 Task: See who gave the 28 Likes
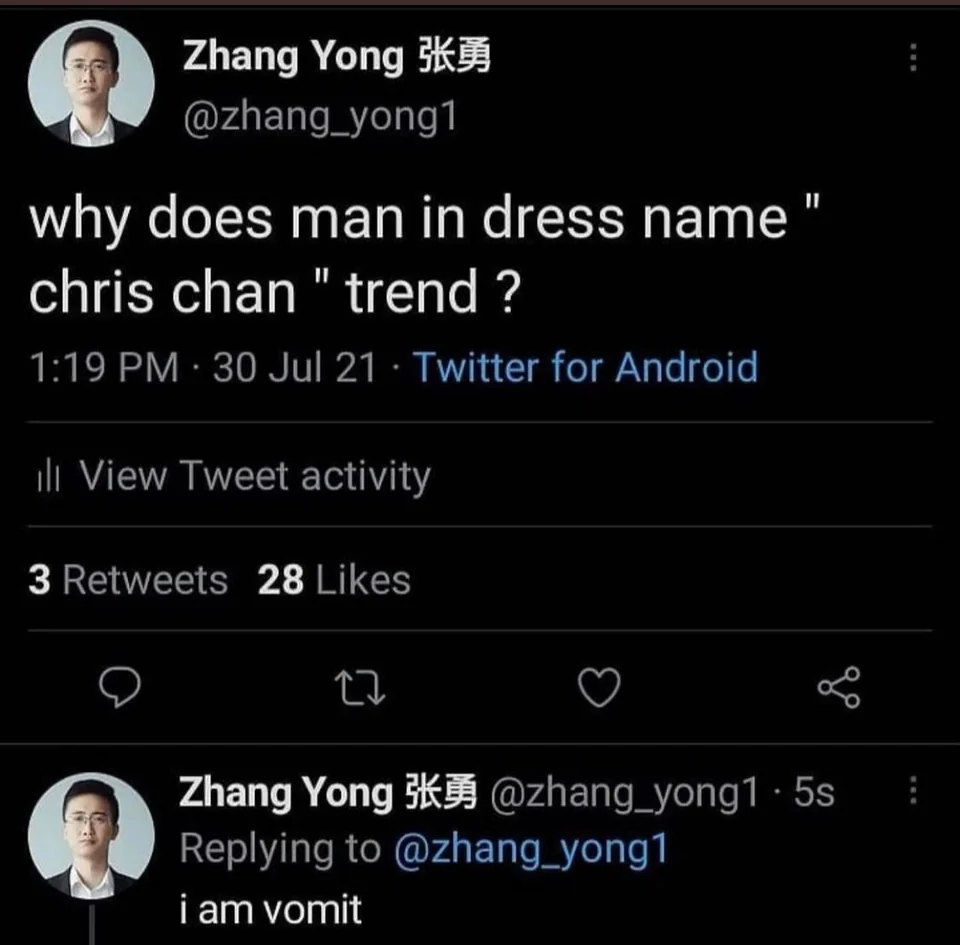pos(334,580)
